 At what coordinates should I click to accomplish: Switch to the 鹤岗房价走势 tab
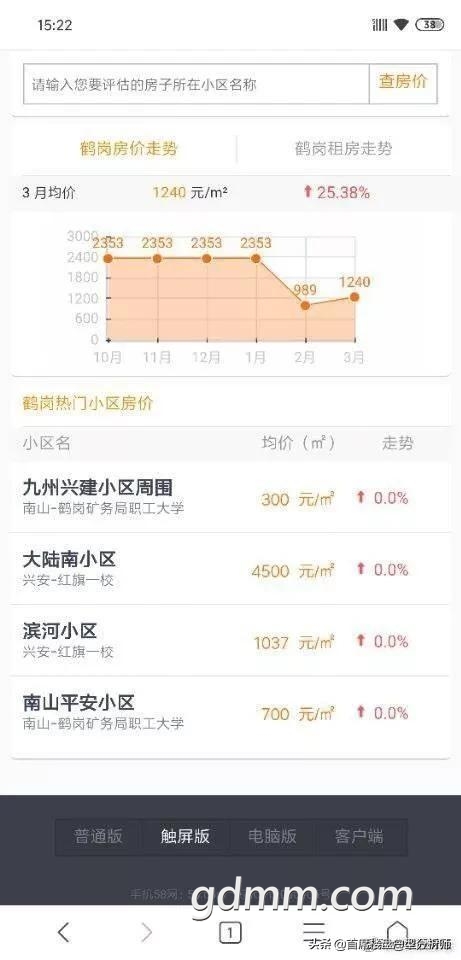pos(129,149)
